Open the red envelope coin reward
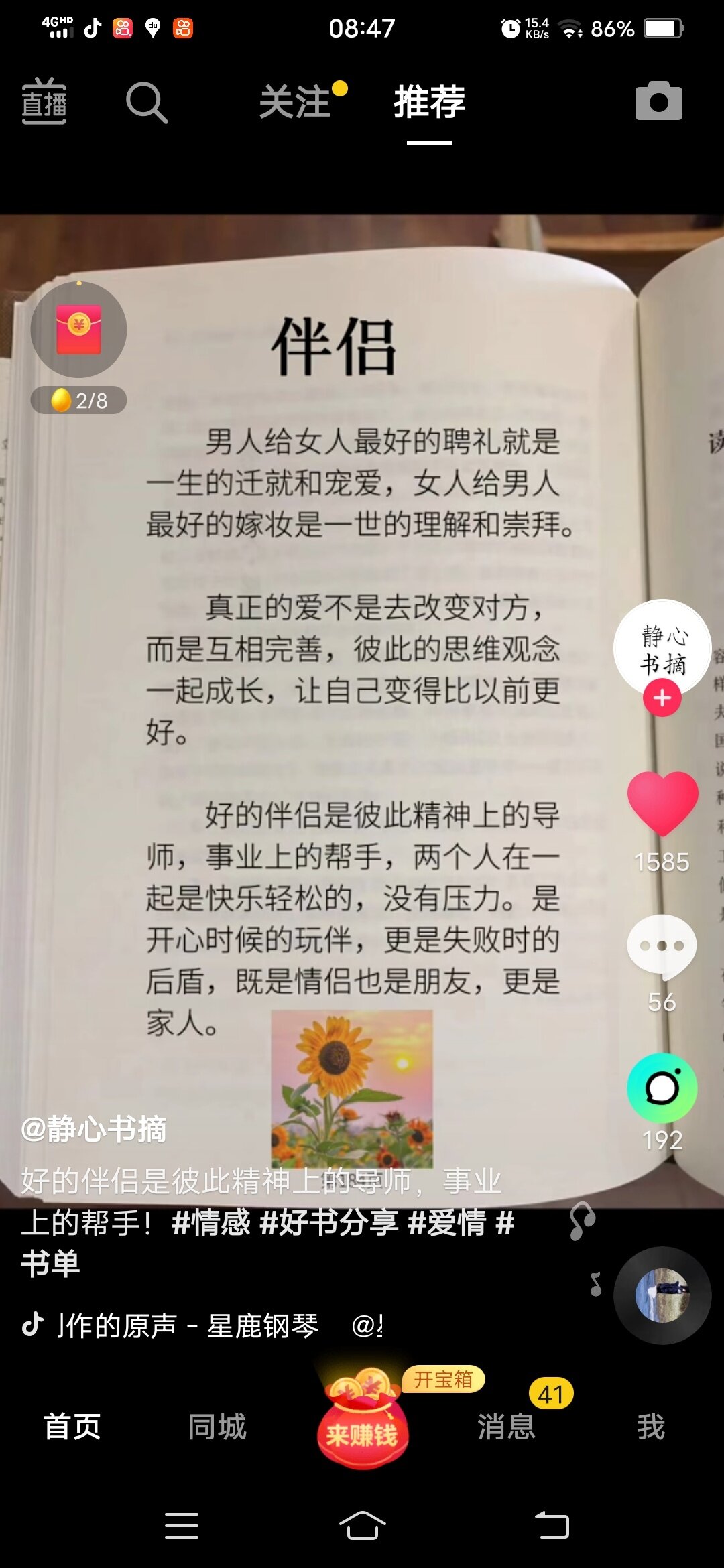This screenshot has height=1568, width=724. pos(78,330)
